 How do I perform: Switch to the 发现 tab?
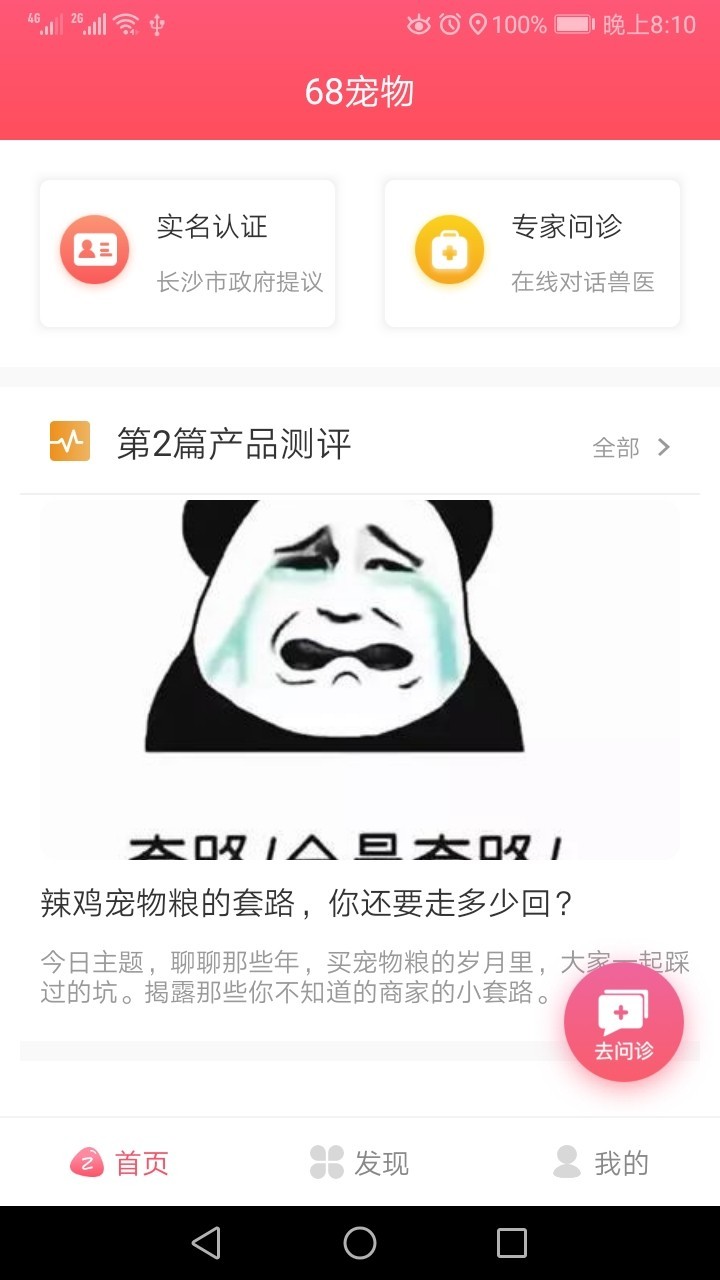359,1162
